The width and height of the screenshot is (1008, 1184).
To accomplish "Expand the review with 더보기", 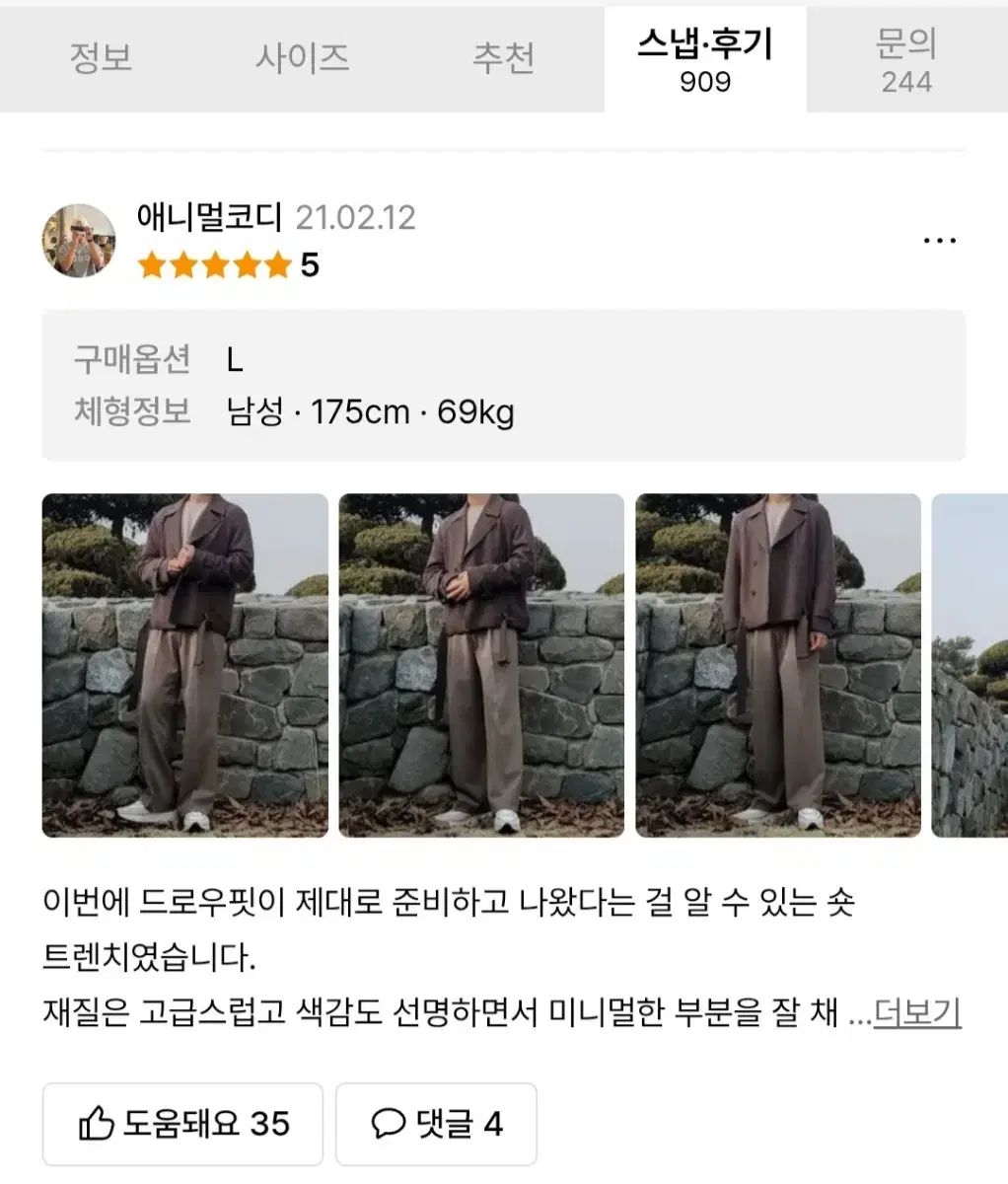I will click(x=916, y=1012).
